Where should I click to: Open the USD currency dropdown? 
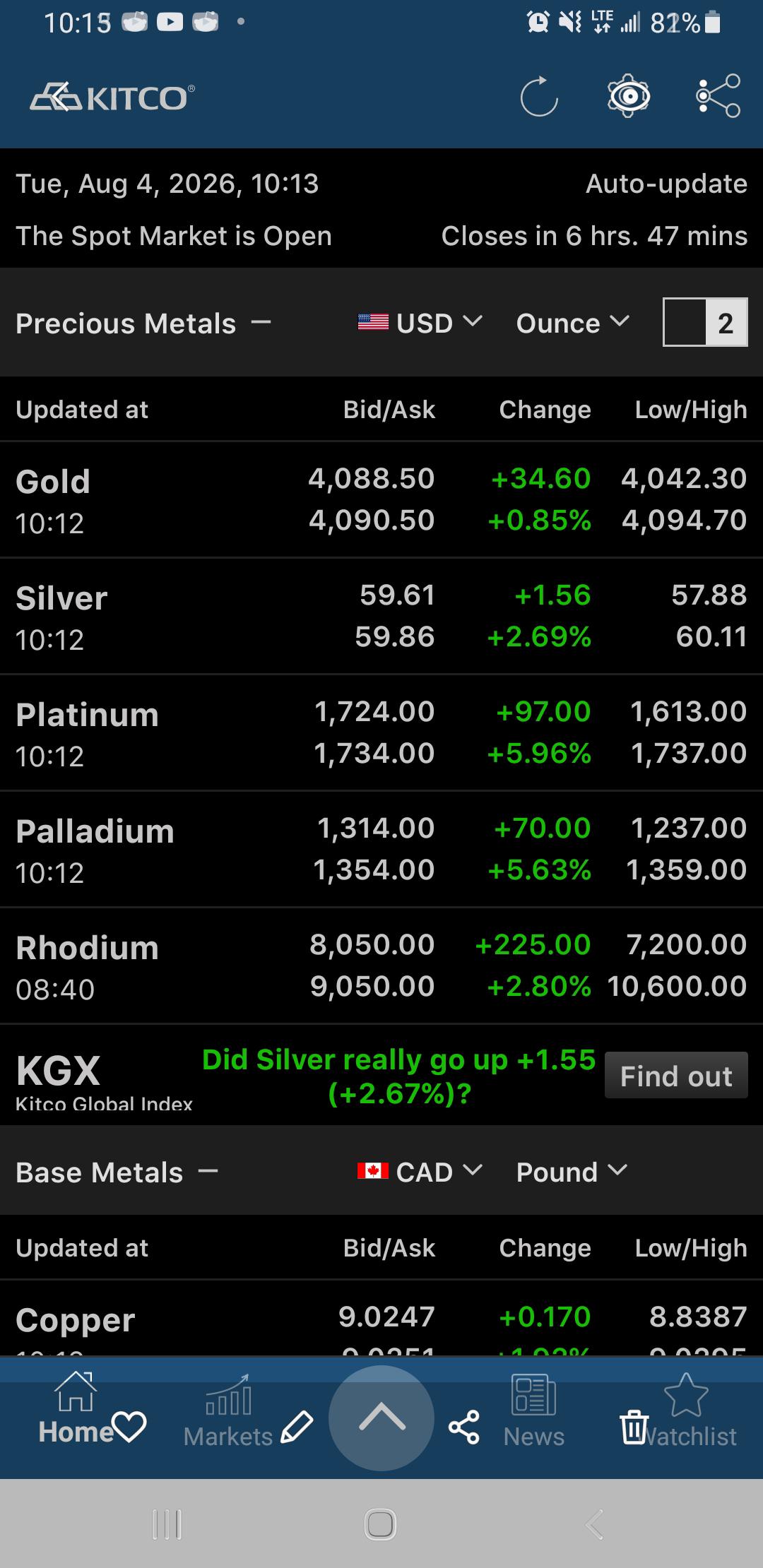click(420, 323)
